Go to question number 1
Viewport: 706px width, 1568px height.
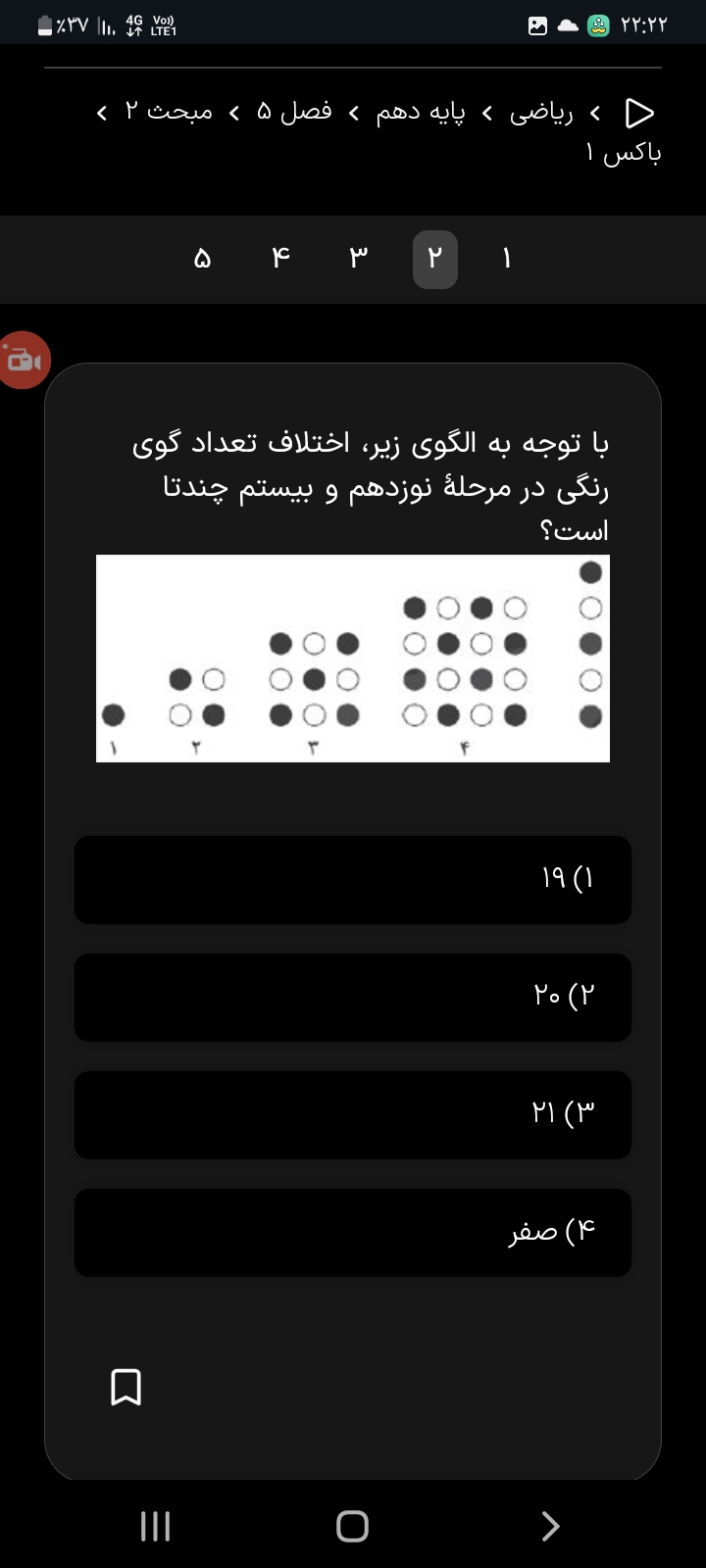507,260
